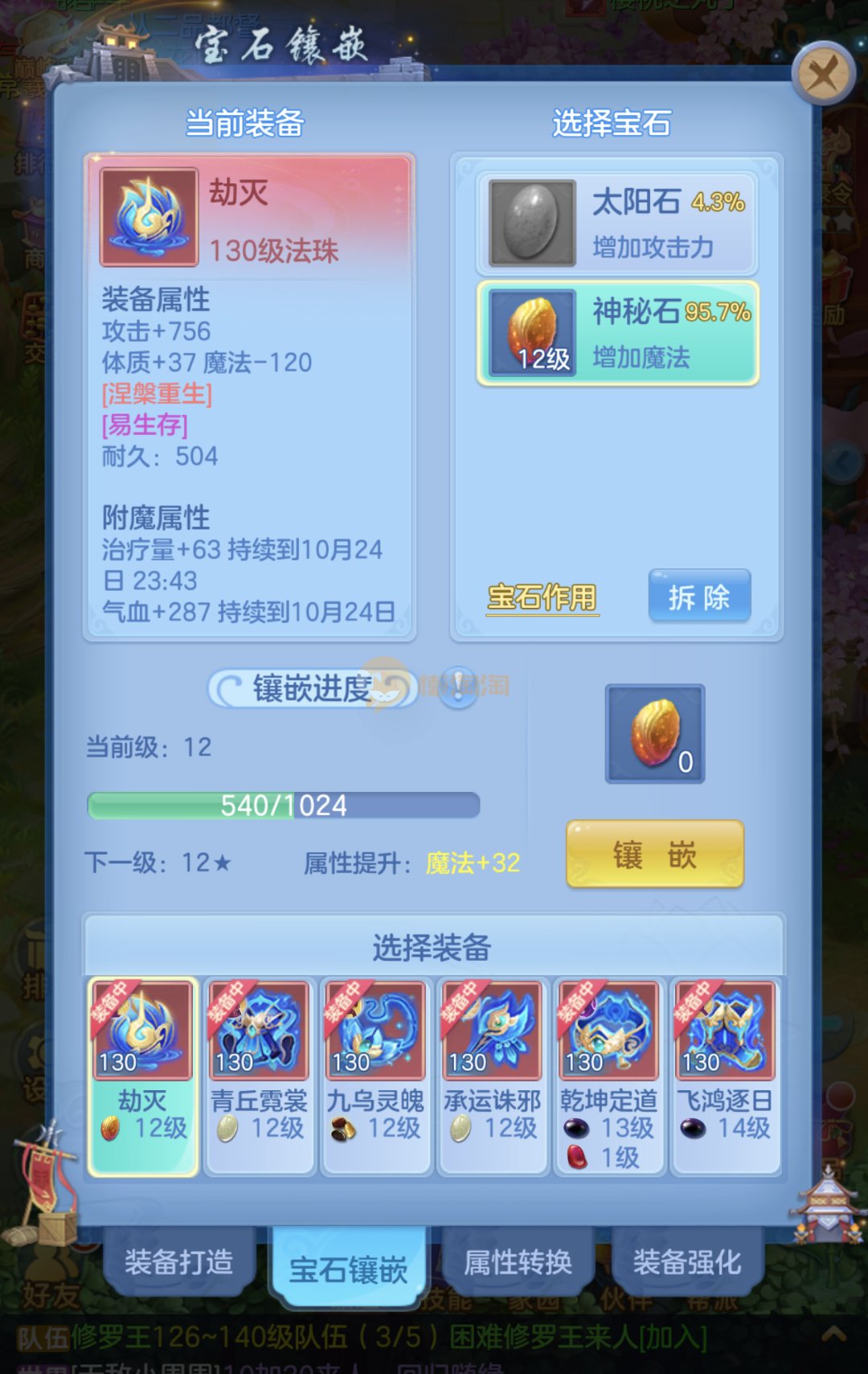868x1374 pixels.
Task: Open the 镶嵌进度 info exclamation icon
Action: 460,688
